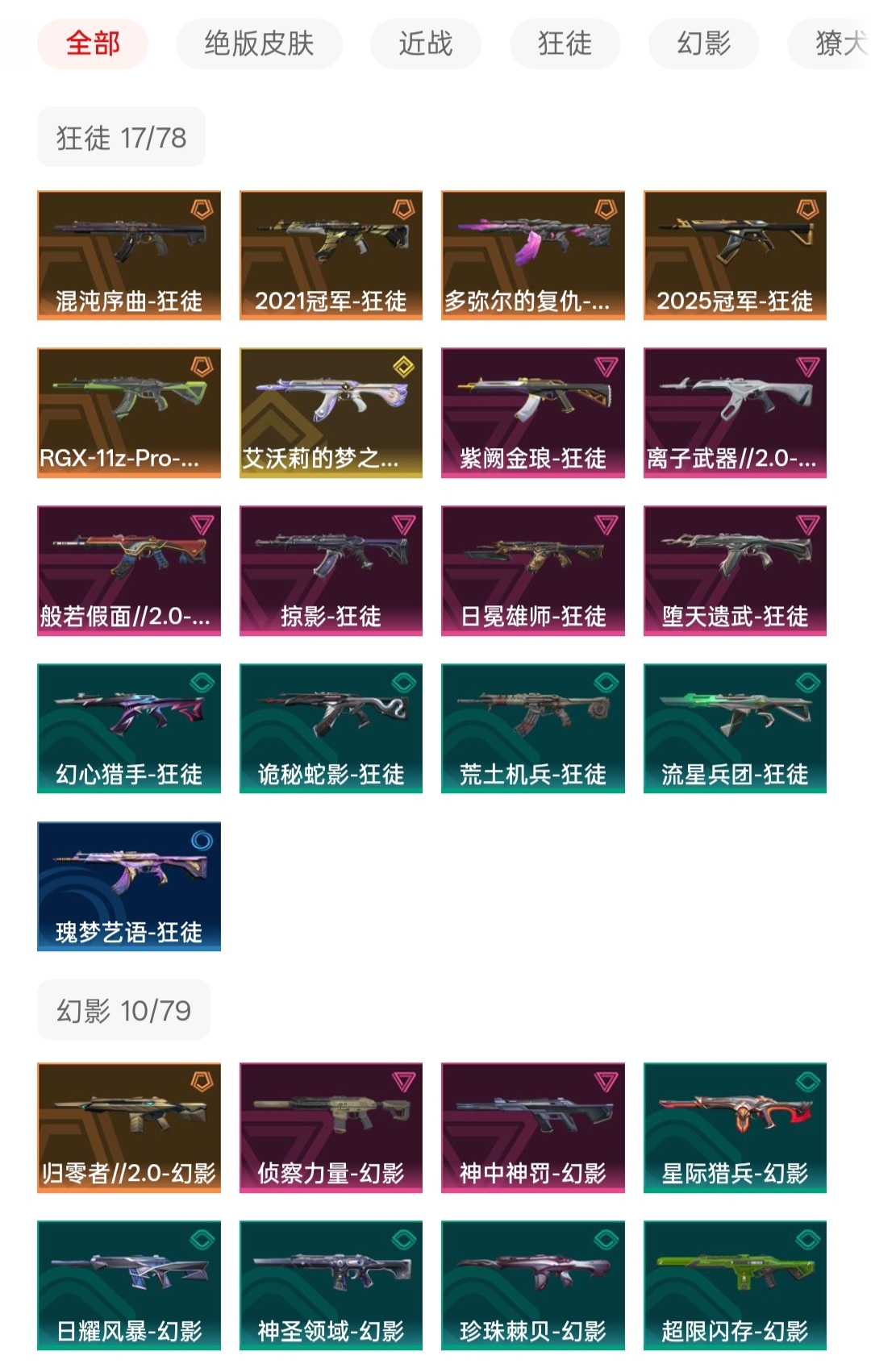871x1372 pixels.
Task: Filter by 近战 weapons
Action: point(425,44)
